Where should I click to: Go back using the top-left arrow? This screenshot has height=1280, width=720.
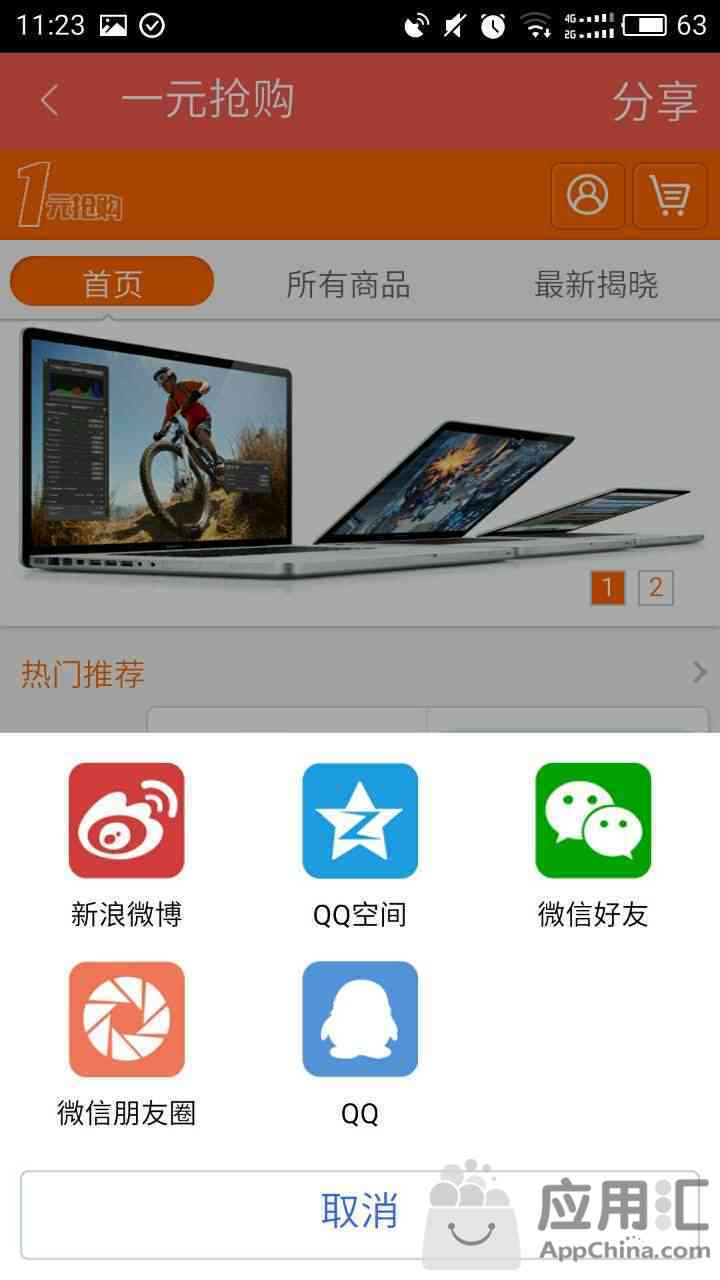click(50, 100)
